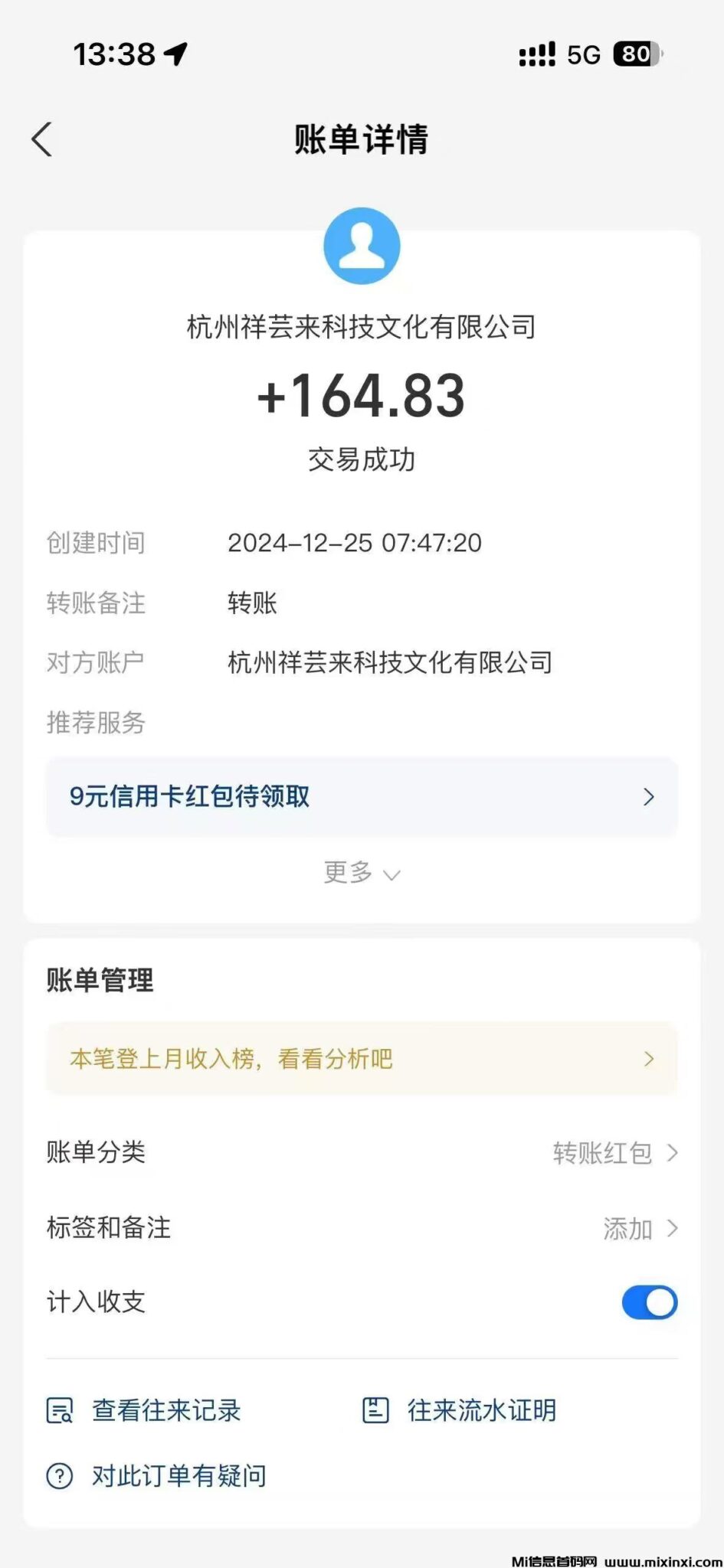Select the 查看往来记录 record icon
724x1568 pixels.
(61, 1410)
